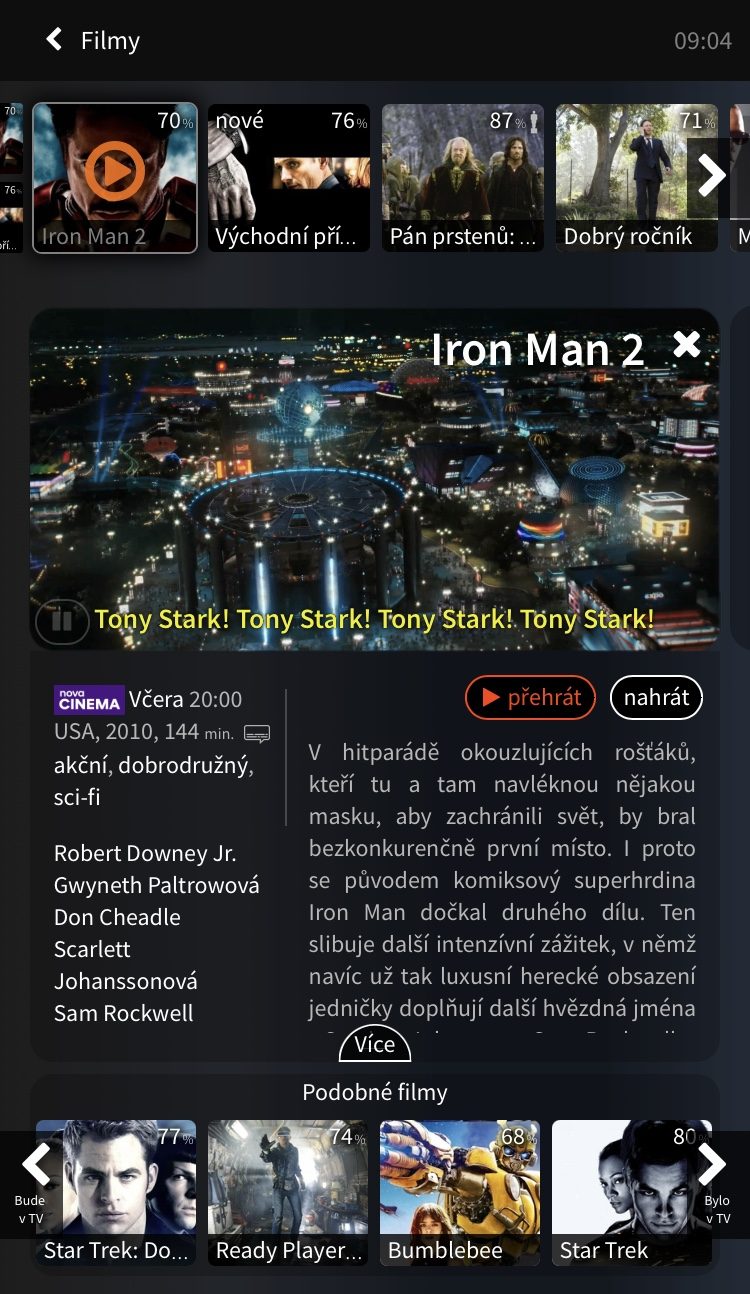Image resolution: width=750 pixels, height=1294 pixels.
Task: Go to Bylo v TV arrow
Action: [717, 1184]
